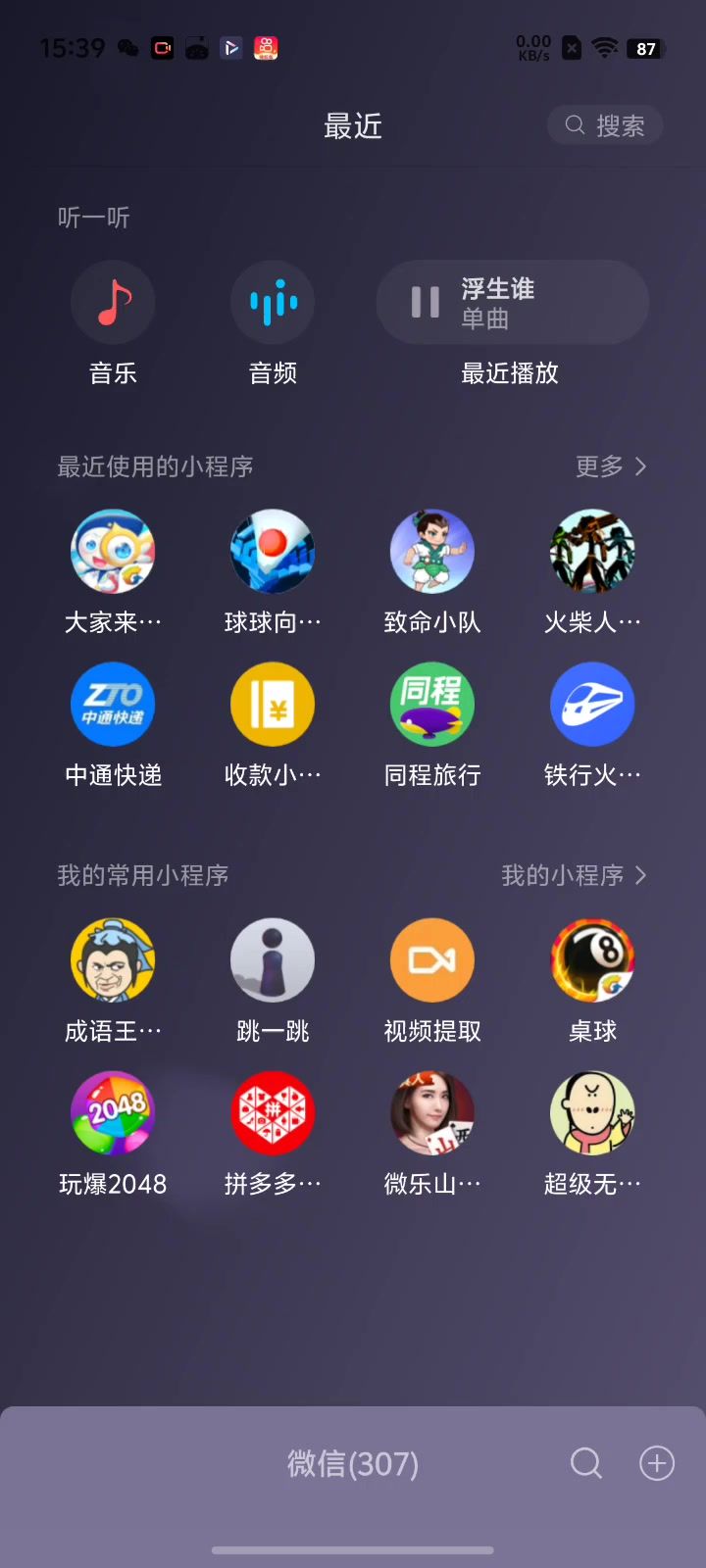Image resolution: width=706 pixels, height=1568 pixels.
Task: Open the 搜索 search box
Action: [x=605, y=125]
